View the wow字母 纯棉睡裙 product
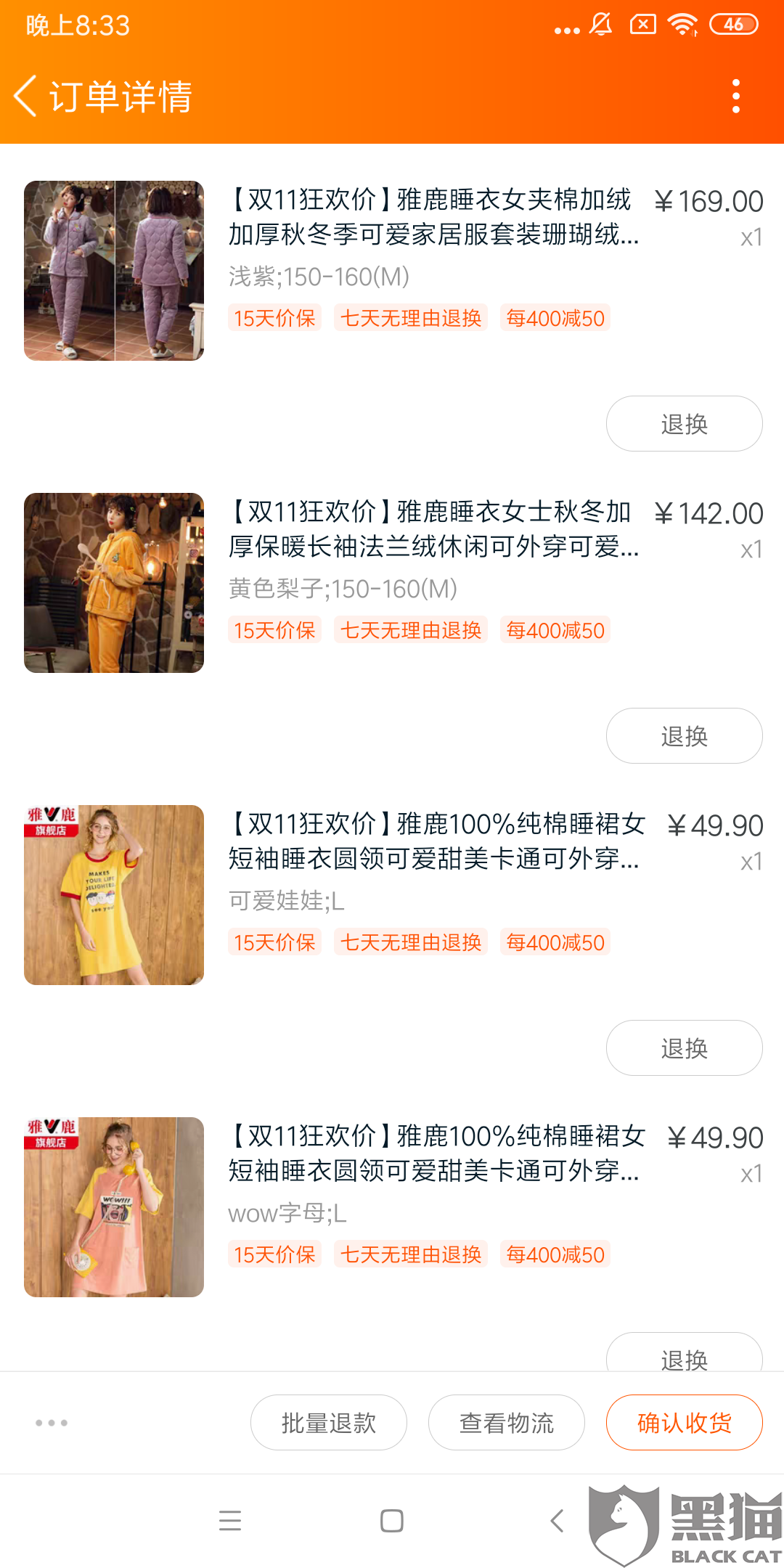Viewport: 784px width, 1568px height. (x=436, y=1153)
